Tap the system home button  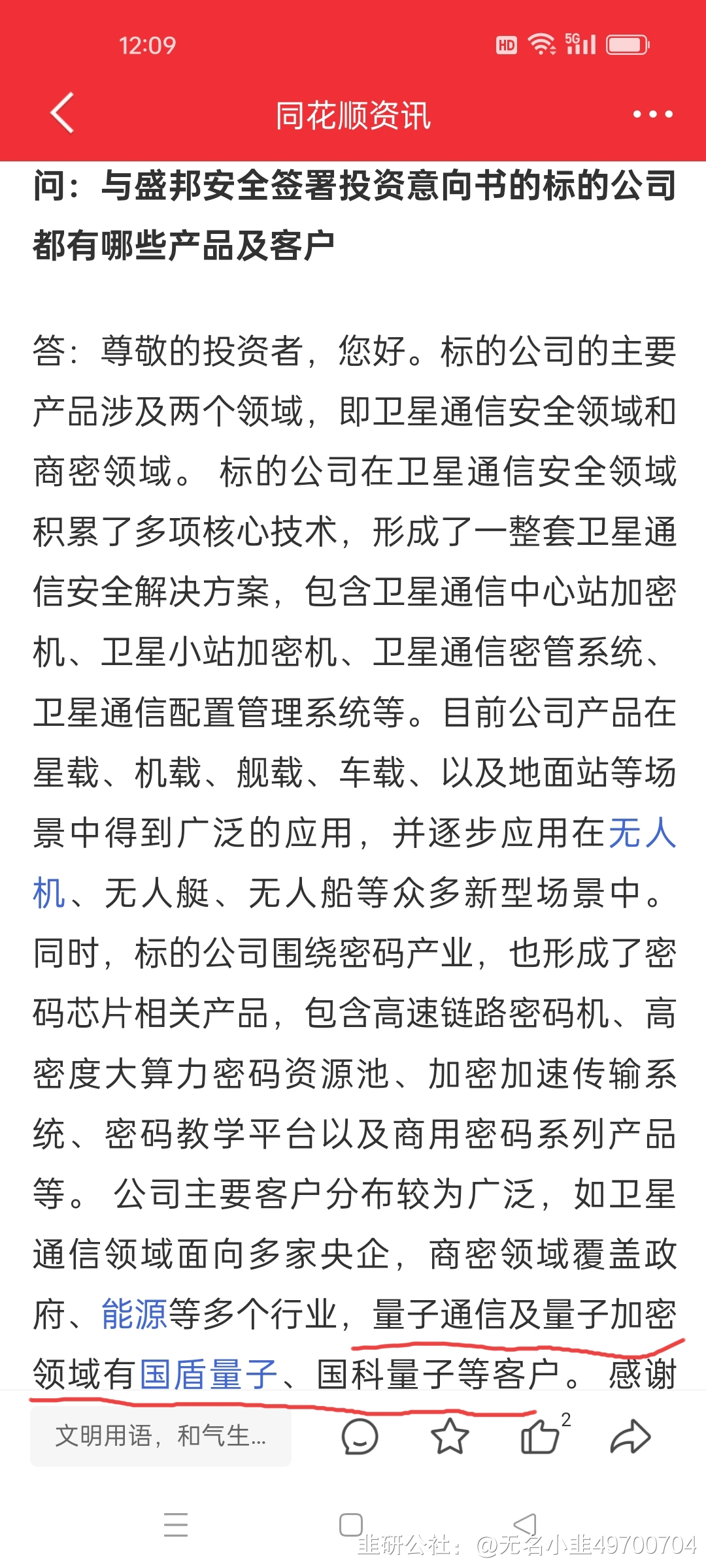tap(351, 1525)
